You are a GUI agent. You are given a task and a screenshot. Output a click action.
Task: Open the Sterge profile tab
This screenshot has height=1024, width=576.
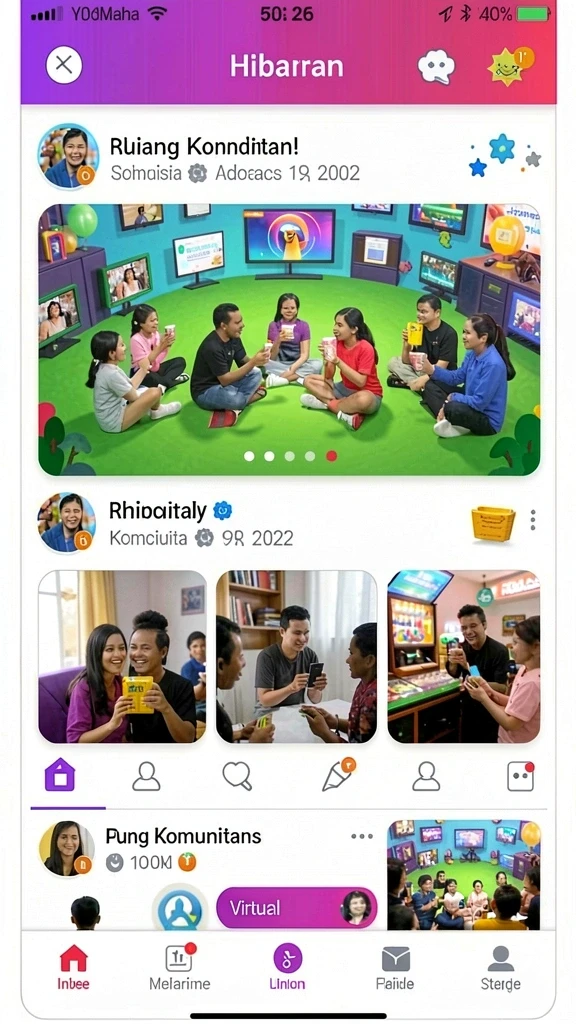click(501, 967)
